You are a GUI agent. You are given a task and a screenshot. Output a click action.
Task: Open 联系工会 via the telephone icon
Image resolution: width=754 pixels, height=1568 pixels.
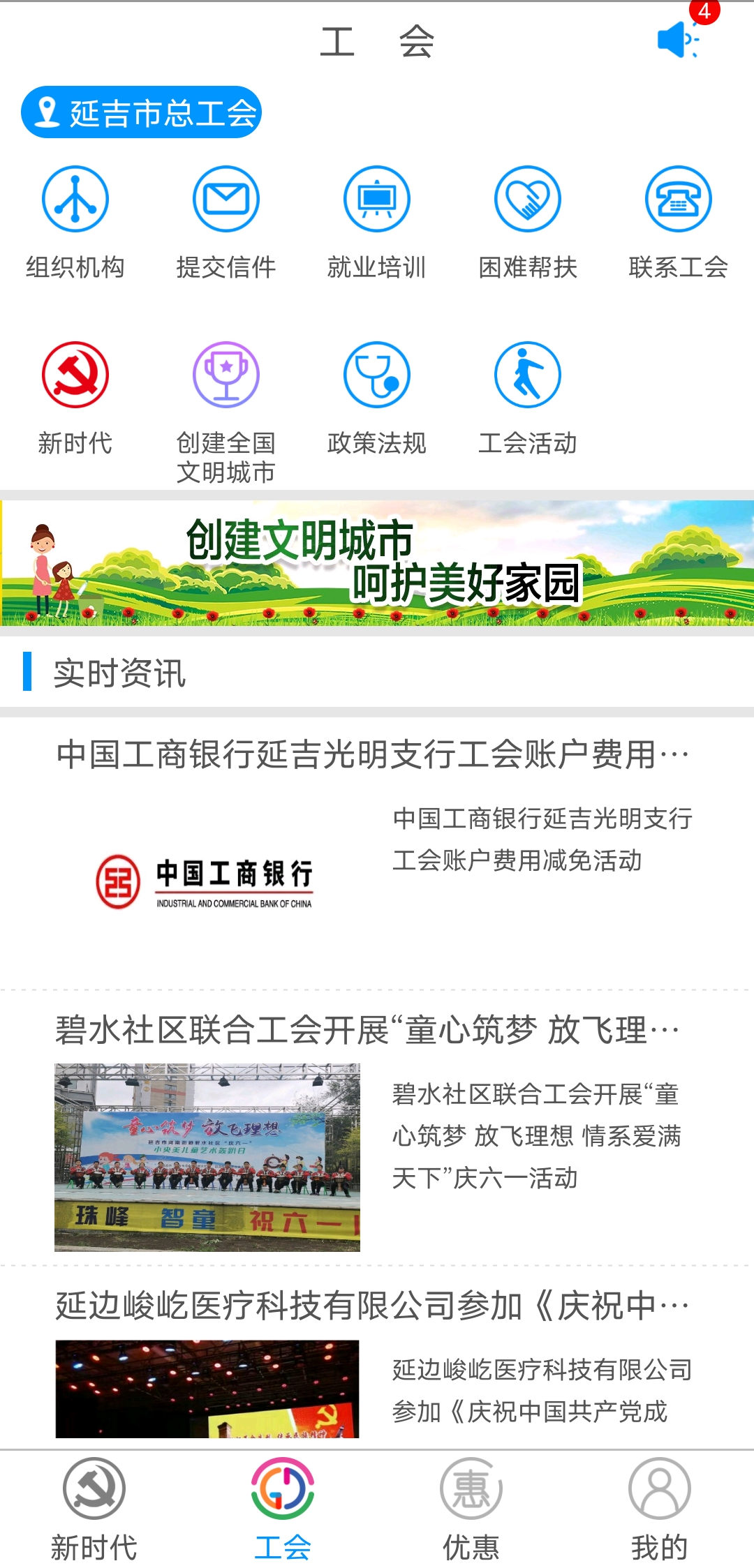tap(678, 197)
